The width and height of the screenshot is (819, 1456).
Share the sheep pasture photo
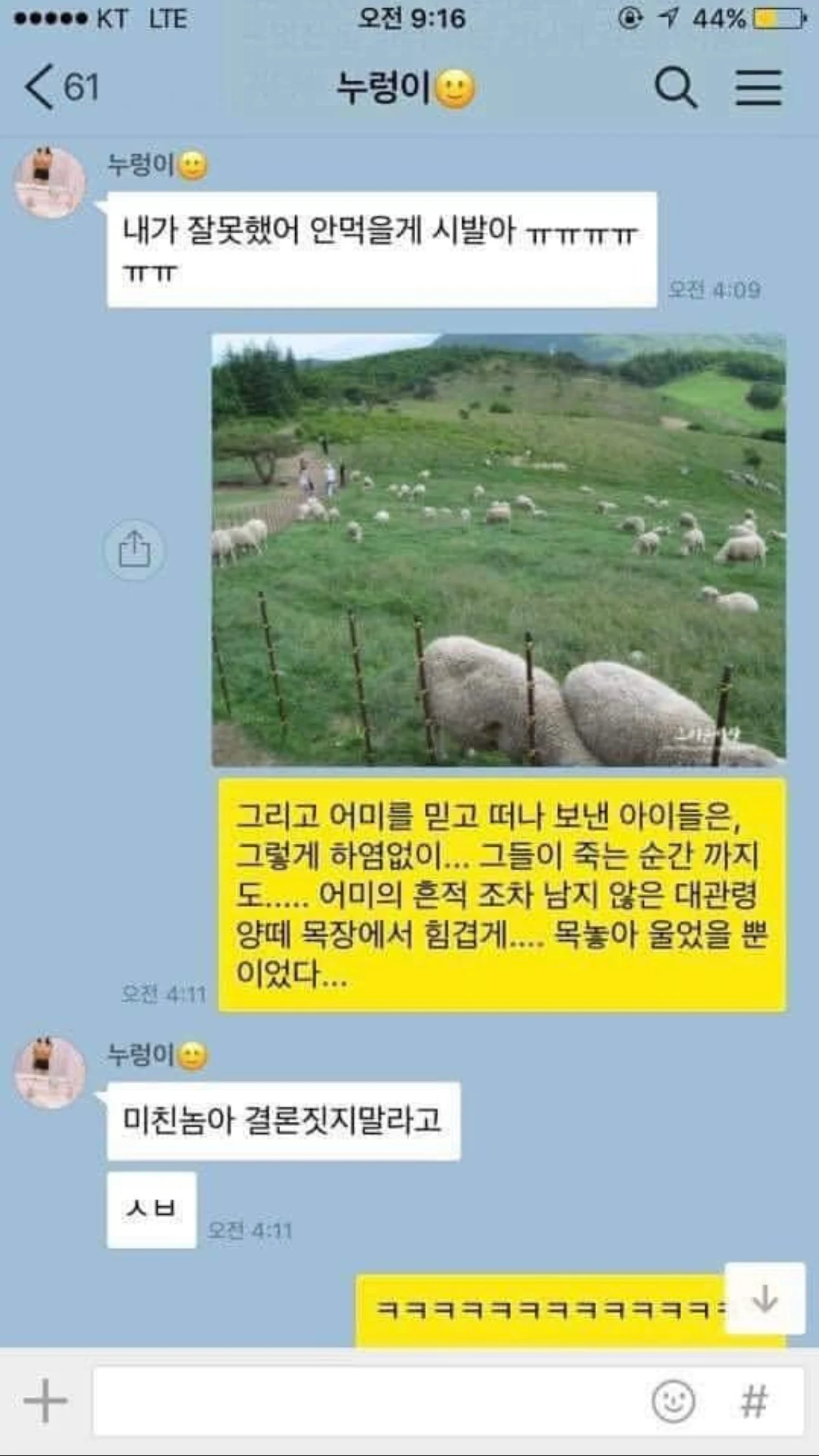(135, 549)
